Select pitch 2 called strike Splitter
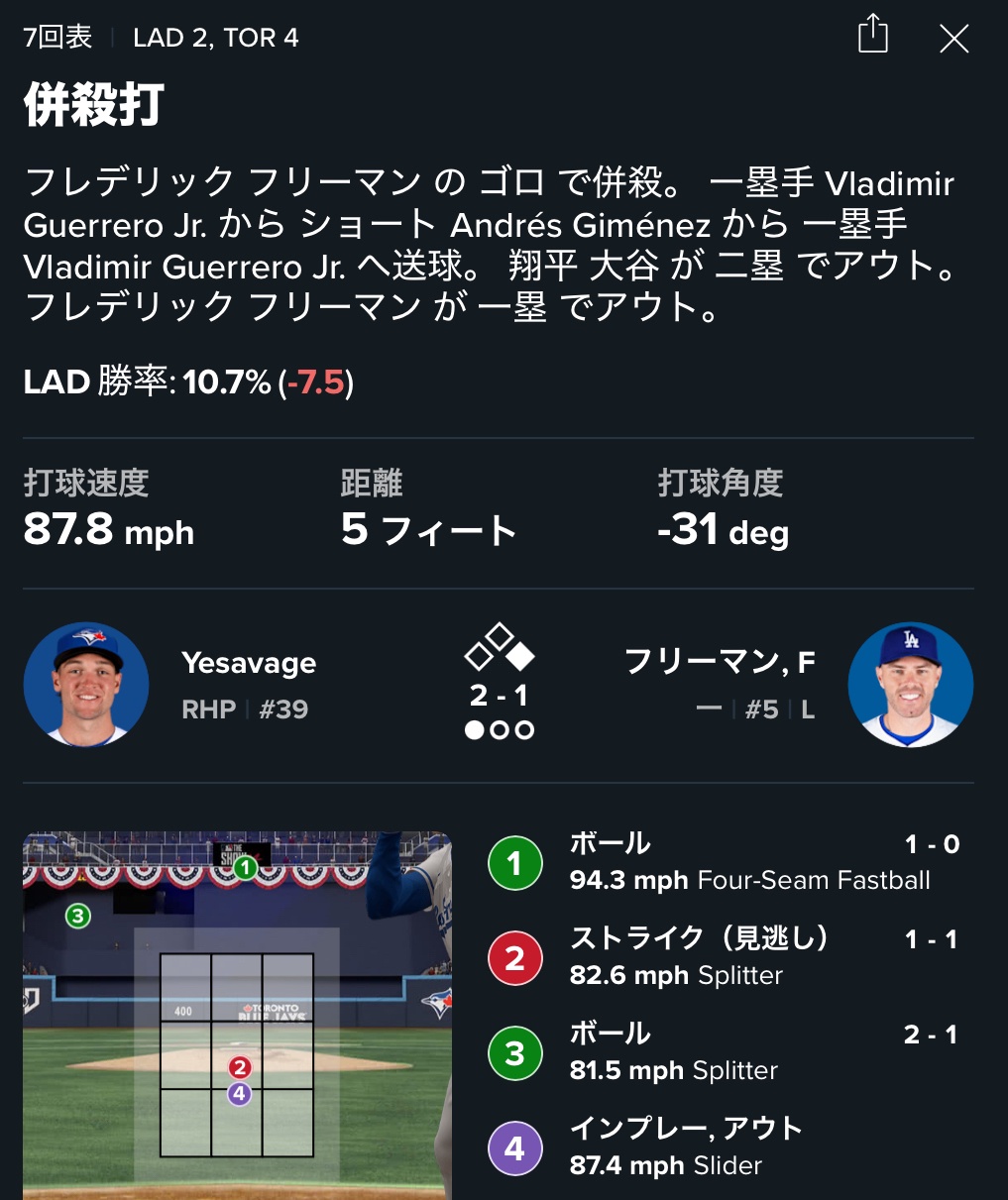 pyautogui.click(x=724, y=957)
